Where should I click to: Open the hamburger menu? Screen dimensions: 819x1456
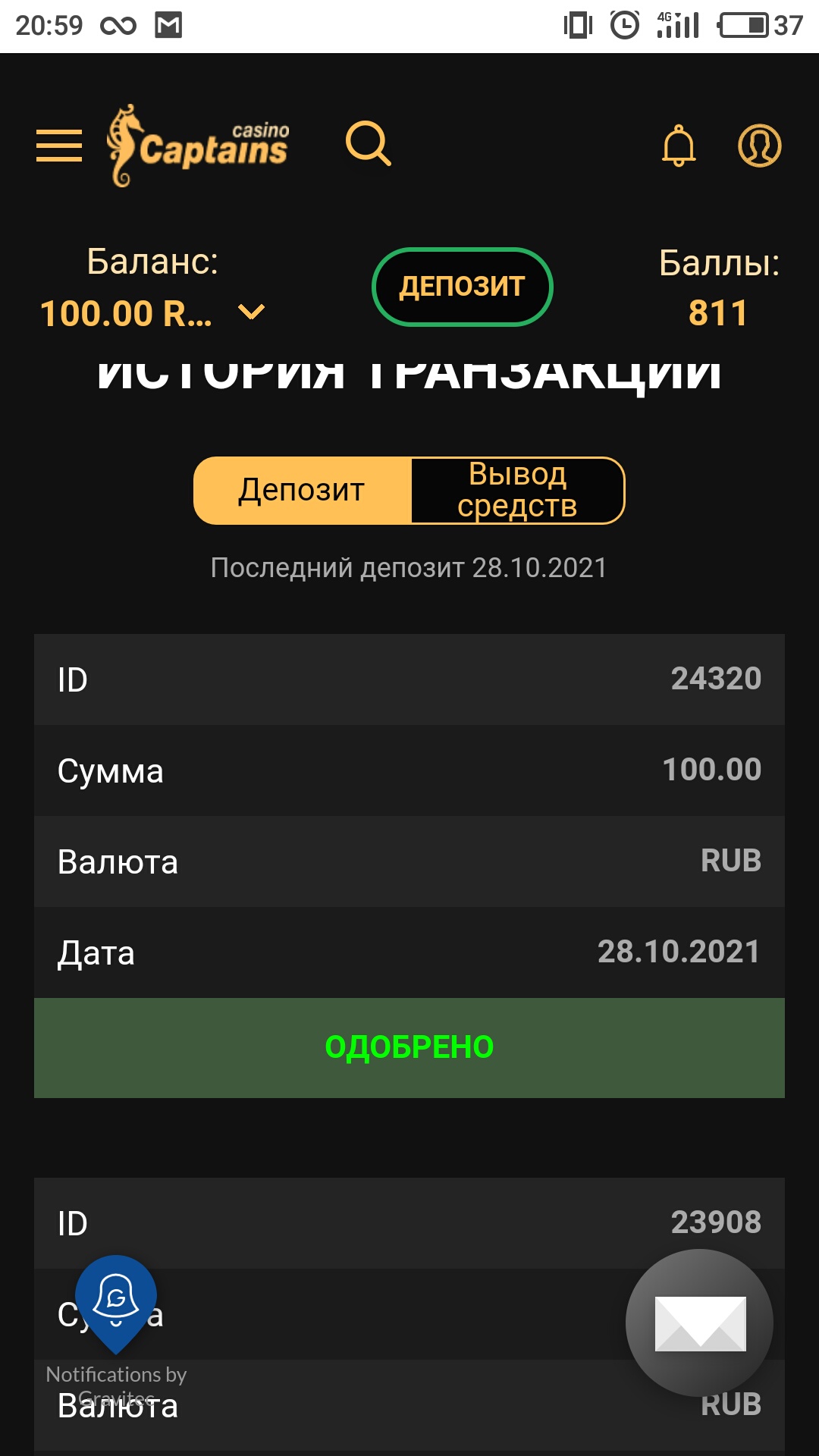[59, 146]
